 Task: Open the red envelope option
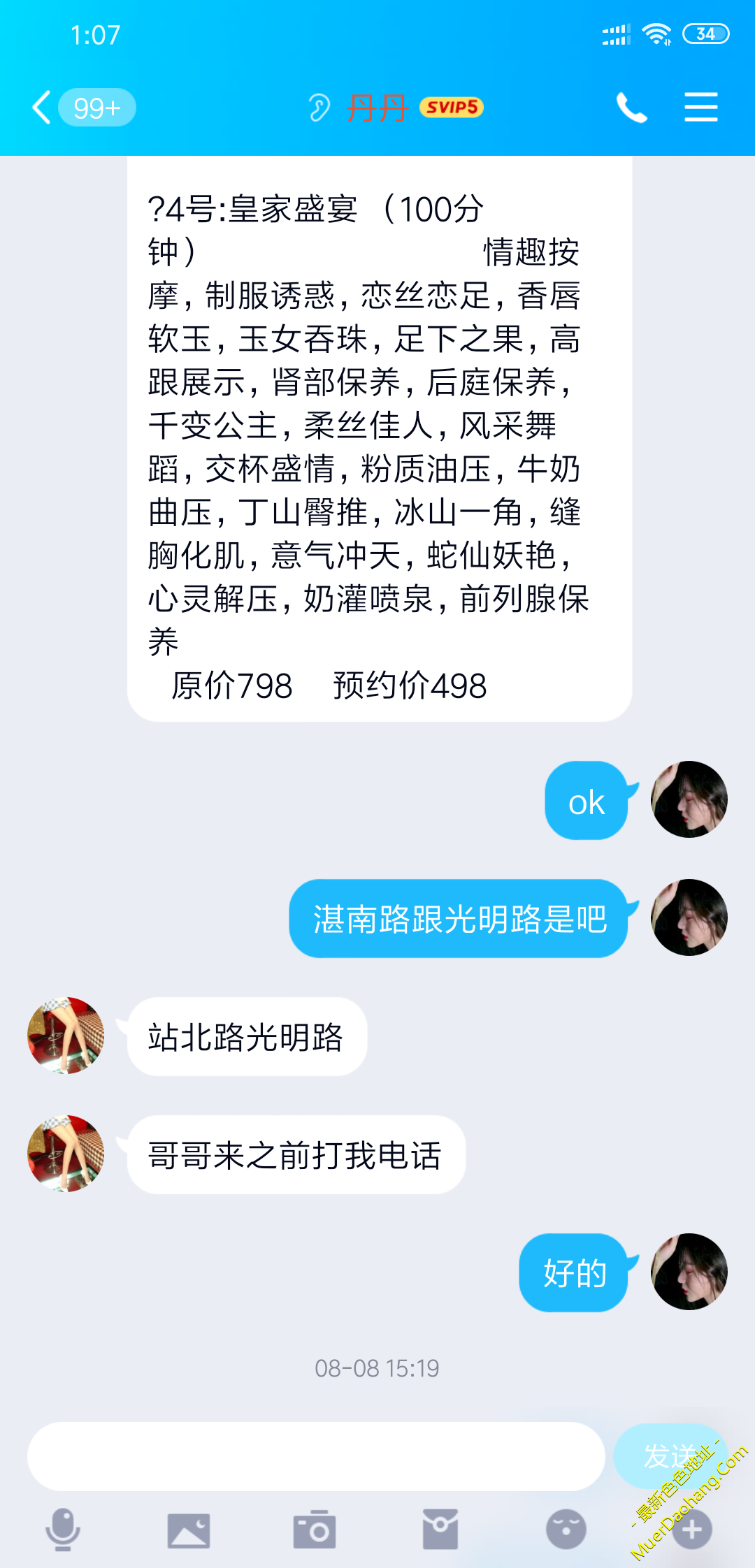(x=440, y=1530)
